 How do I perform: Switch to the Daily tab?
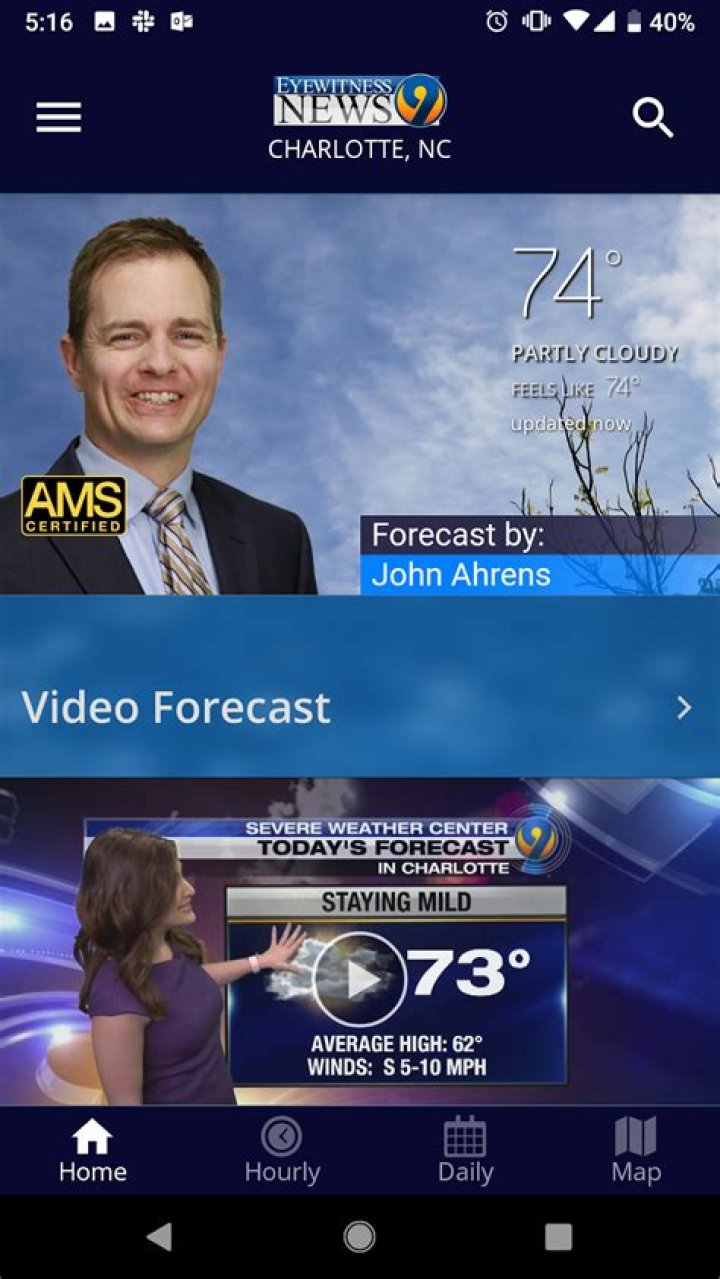[465, 1151]
